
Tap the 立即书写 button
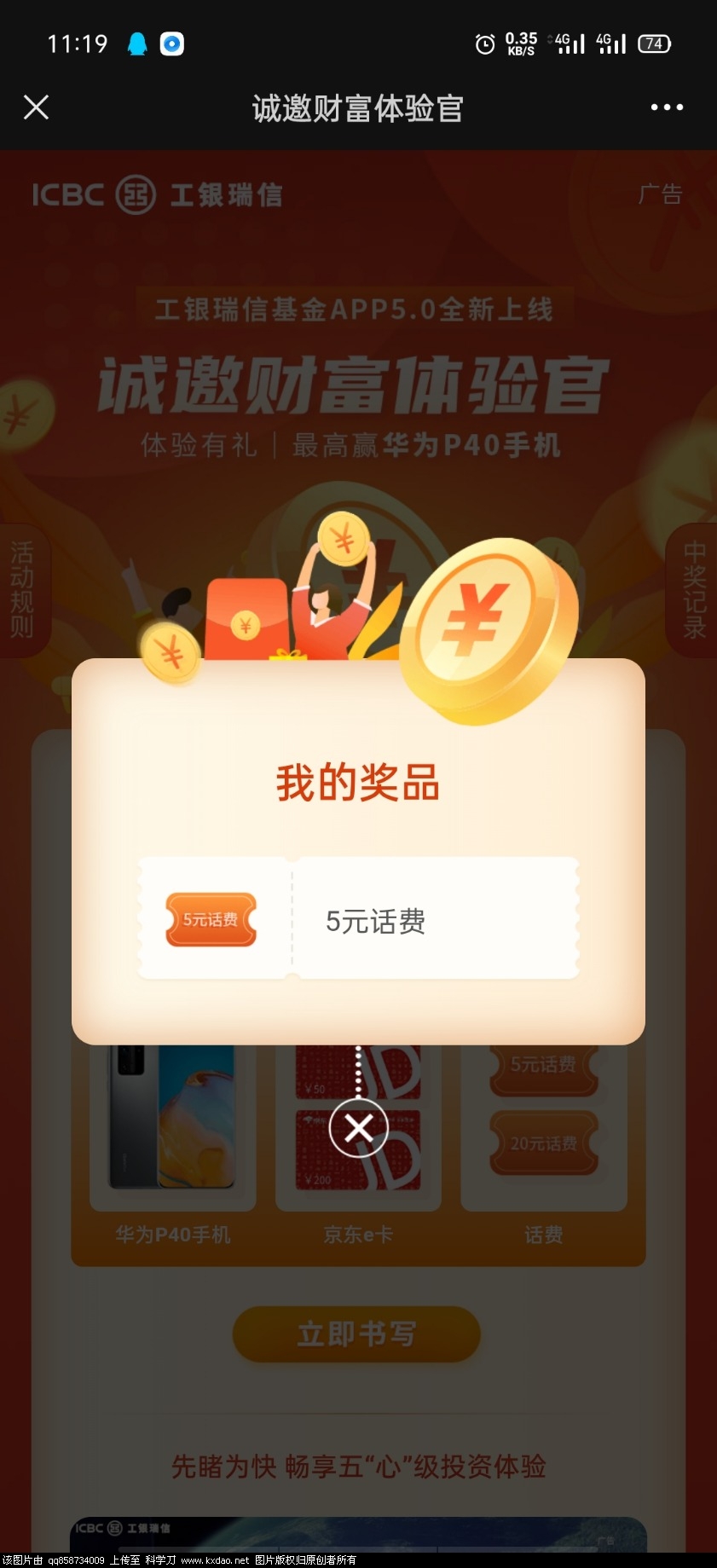click(356, 1335)
